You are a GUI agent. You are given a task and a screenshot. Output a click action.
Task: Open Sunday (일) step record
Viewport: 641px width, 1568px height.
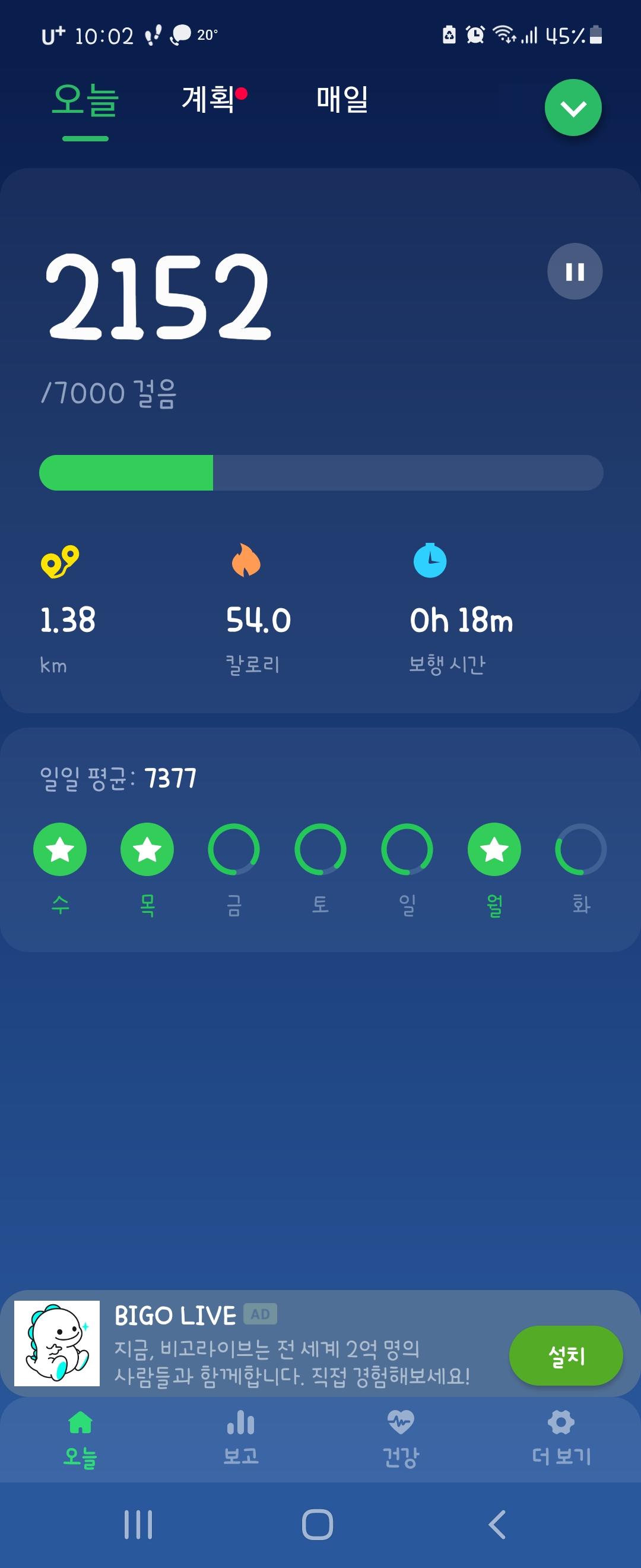[x=407, y=849]
